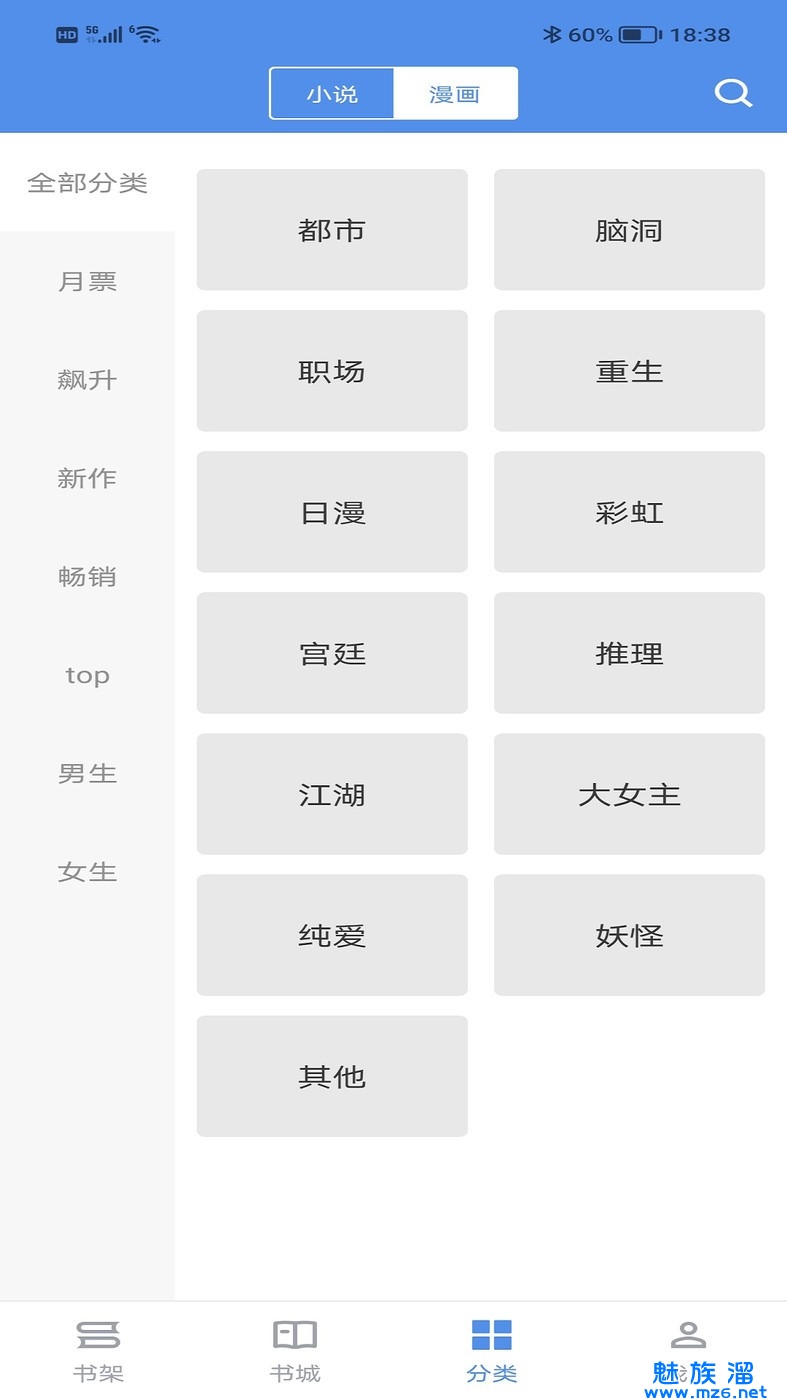Show the 新作 list

(x=87, y=478)
